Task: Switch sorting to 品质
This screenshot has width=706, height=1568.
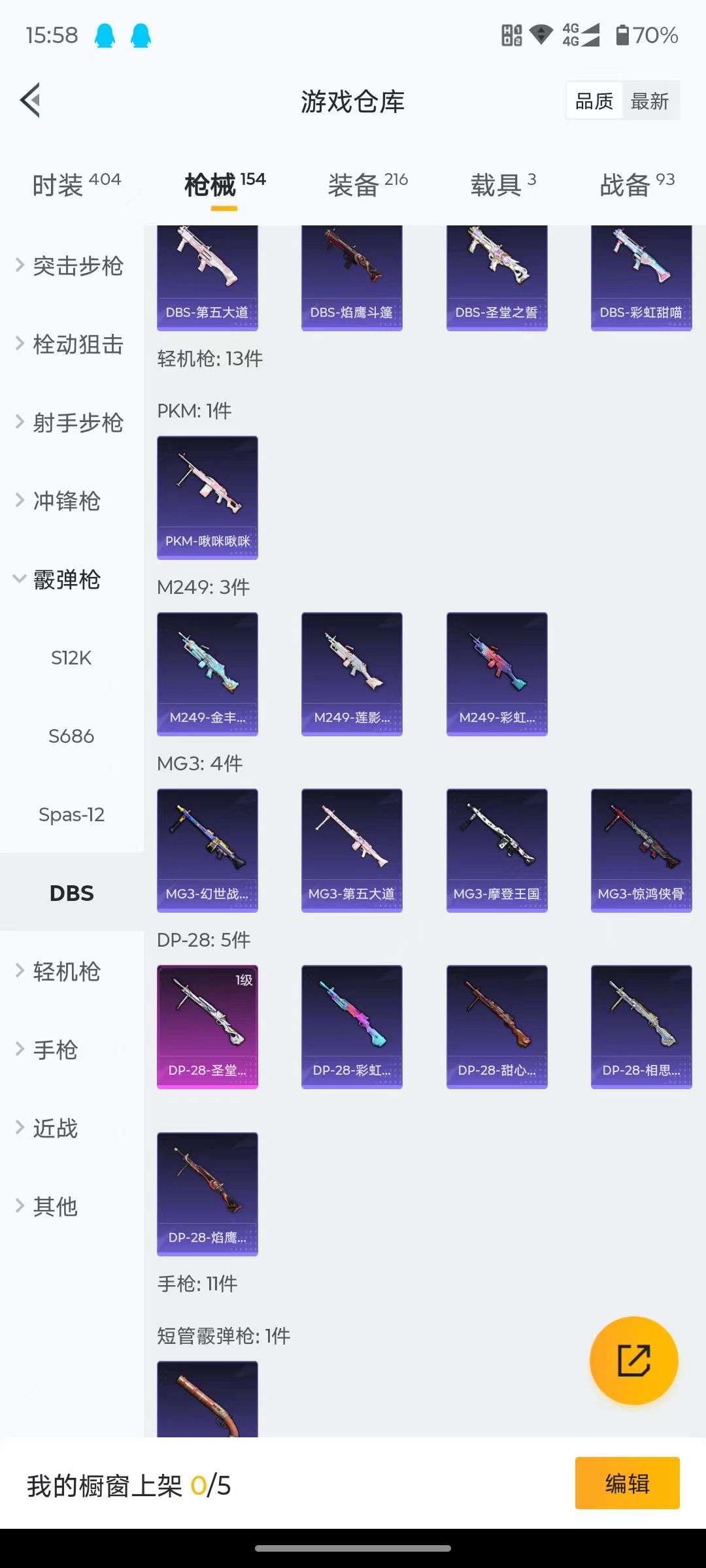Action: coord(593,100)
